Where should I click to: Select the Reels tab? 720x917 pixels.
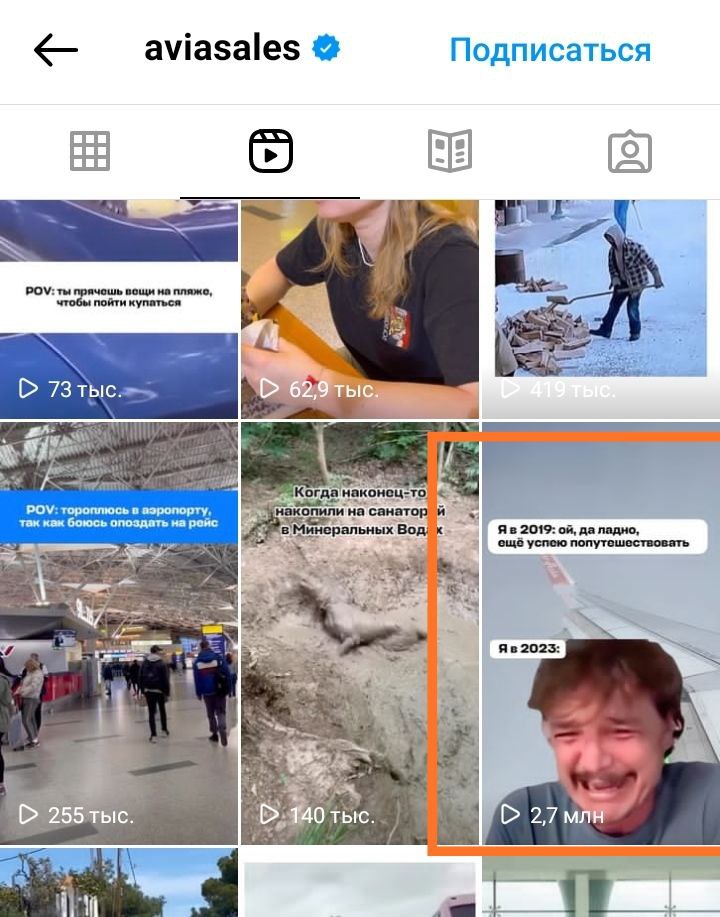pos(270,152)
